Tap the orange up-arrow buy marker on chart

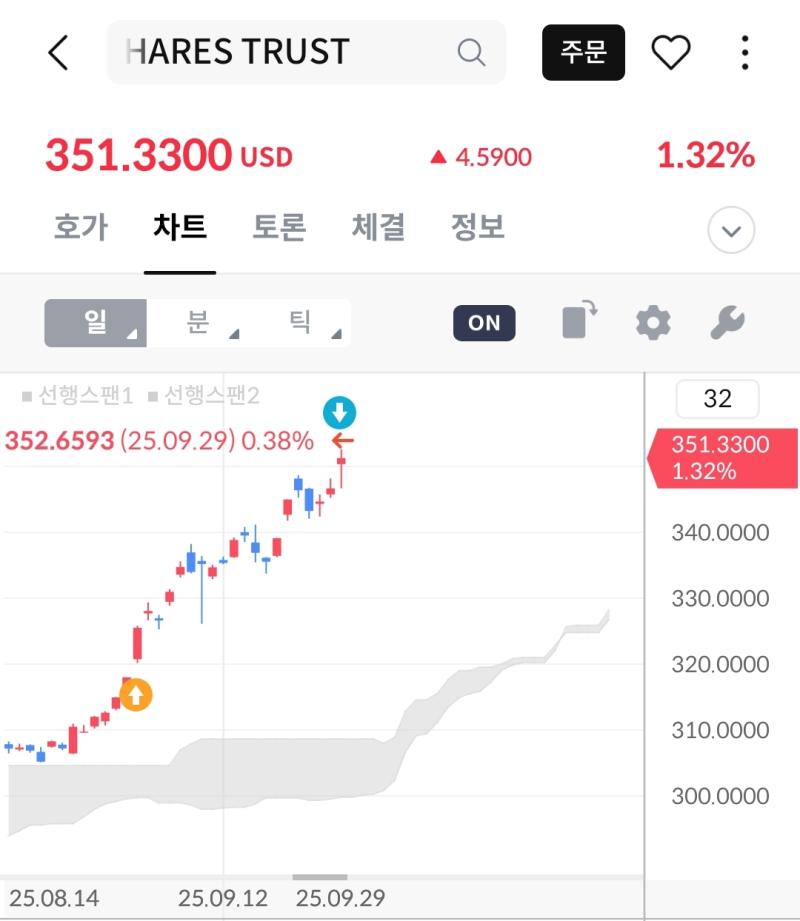tap(137, 694)
